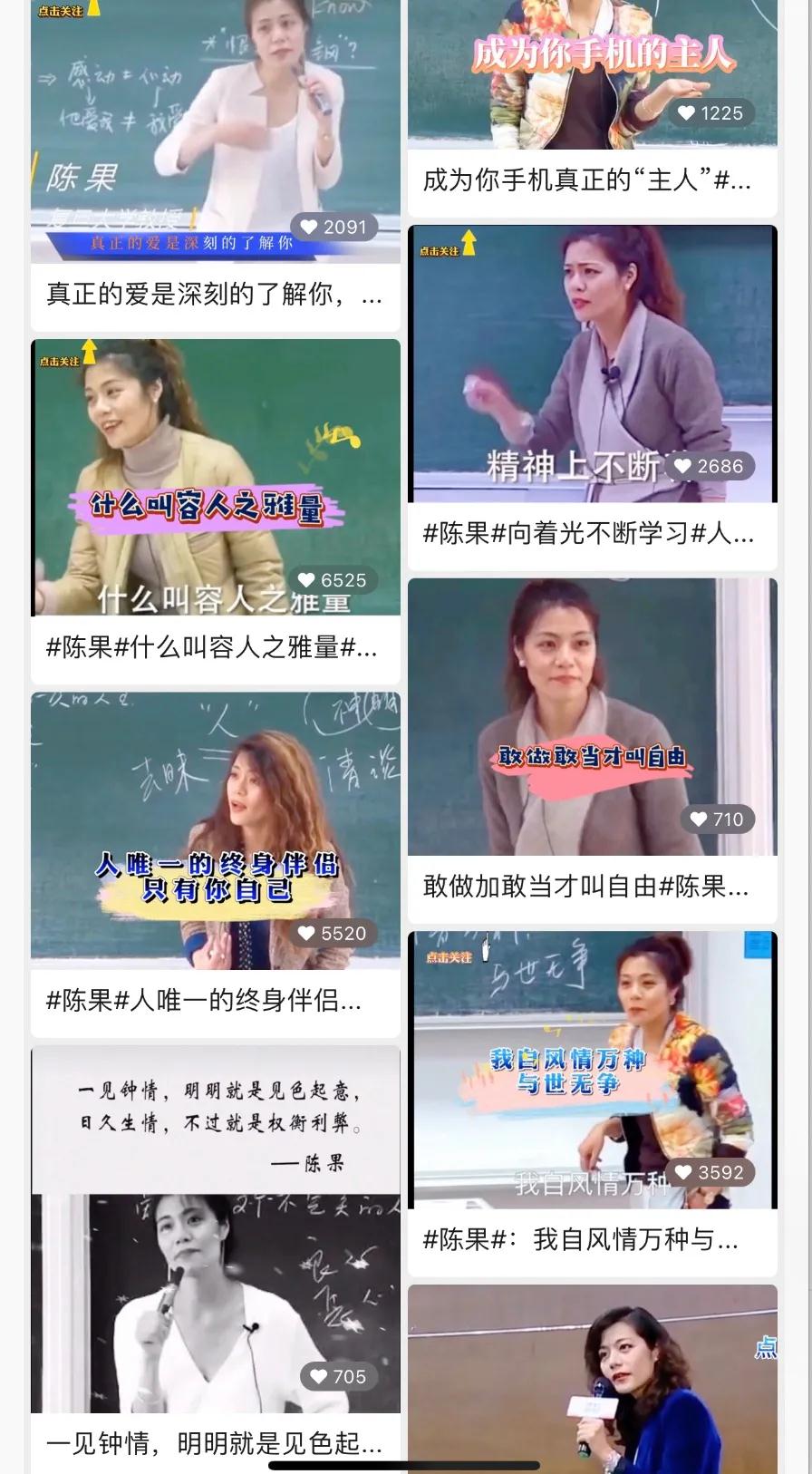Open the "我自风情万种与…" video card
This screenshot has width=812, height=1474.
tap(592, 1070)
